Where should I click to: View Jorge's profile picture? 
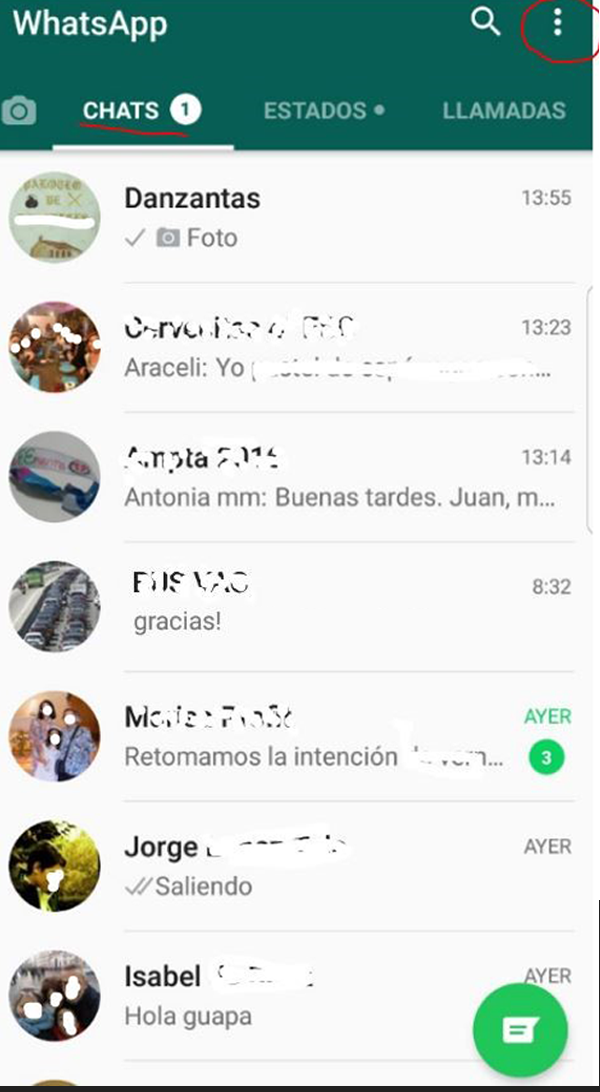(55, 866)
